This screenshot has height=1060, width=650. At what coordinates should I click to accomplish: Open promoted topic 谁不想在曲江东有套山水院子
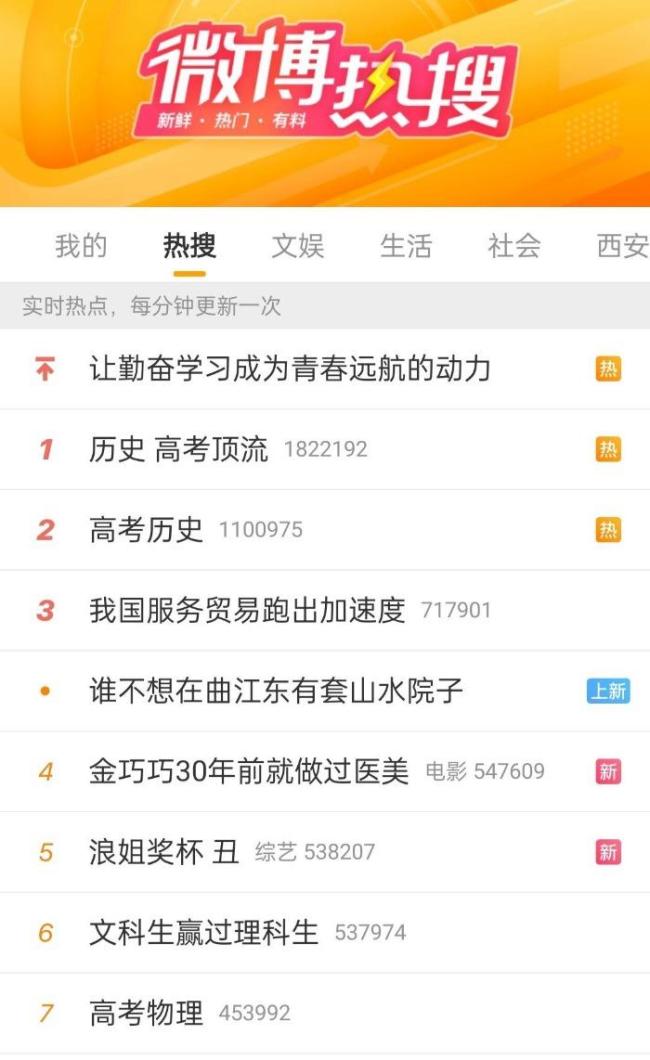[x=276, y=691]
